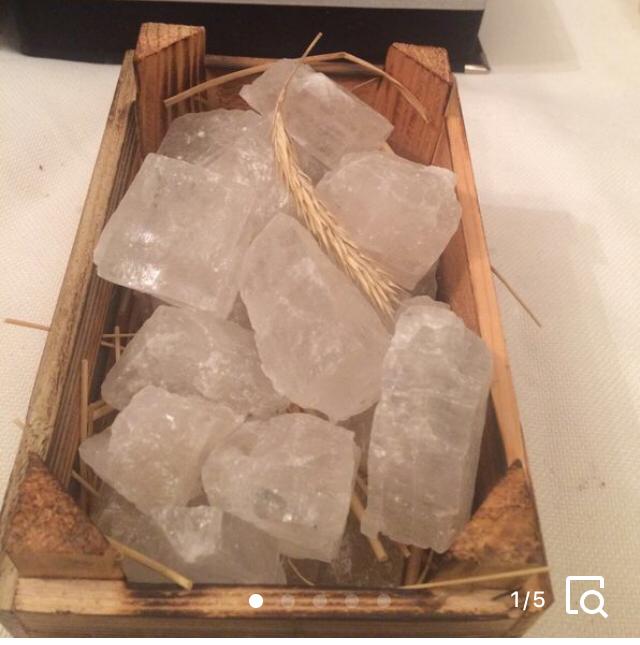The width and height of the screenshot is (640, 645).
Task: Open the crystal photo in full view
Action: 300,320
